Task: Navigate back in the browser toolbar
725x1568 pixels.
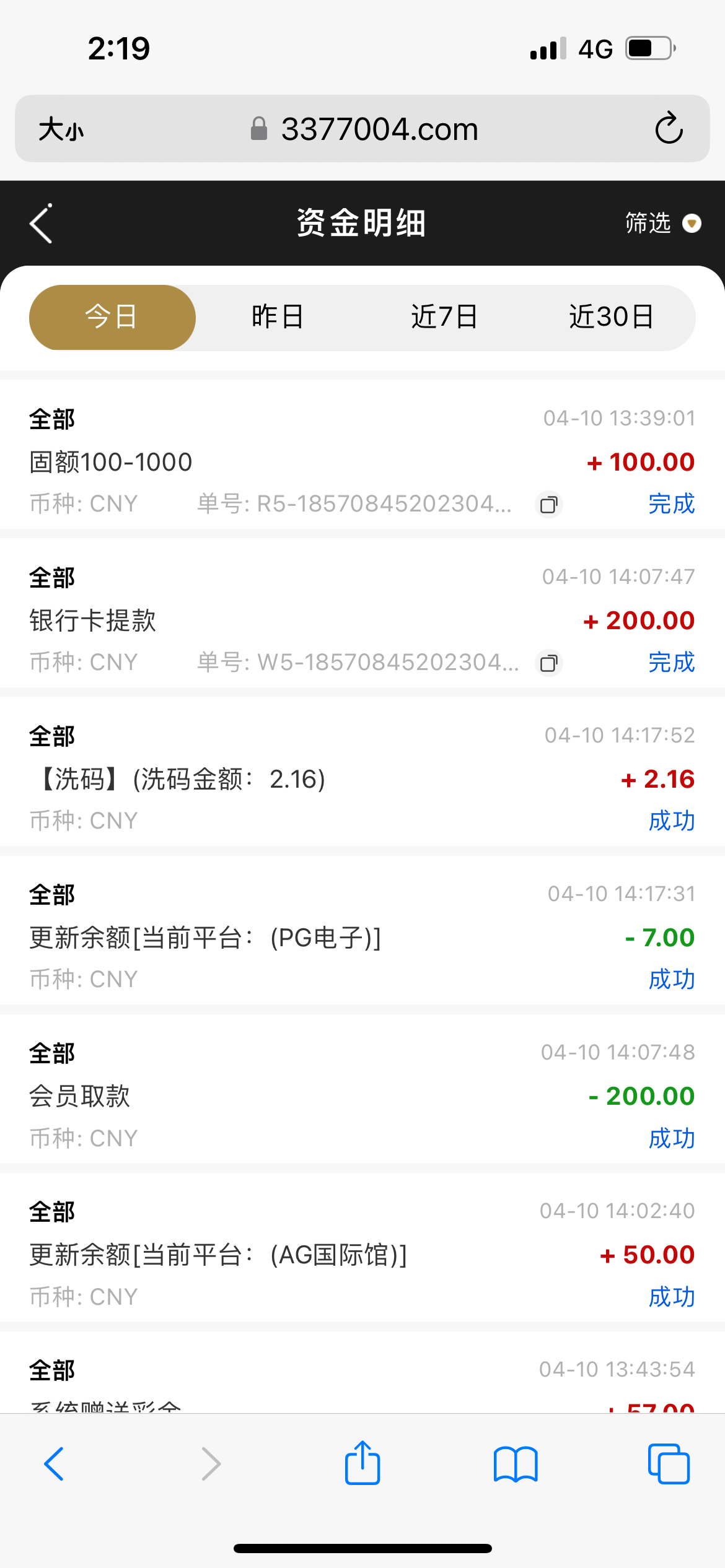Action: click(x=55, y=1464)
